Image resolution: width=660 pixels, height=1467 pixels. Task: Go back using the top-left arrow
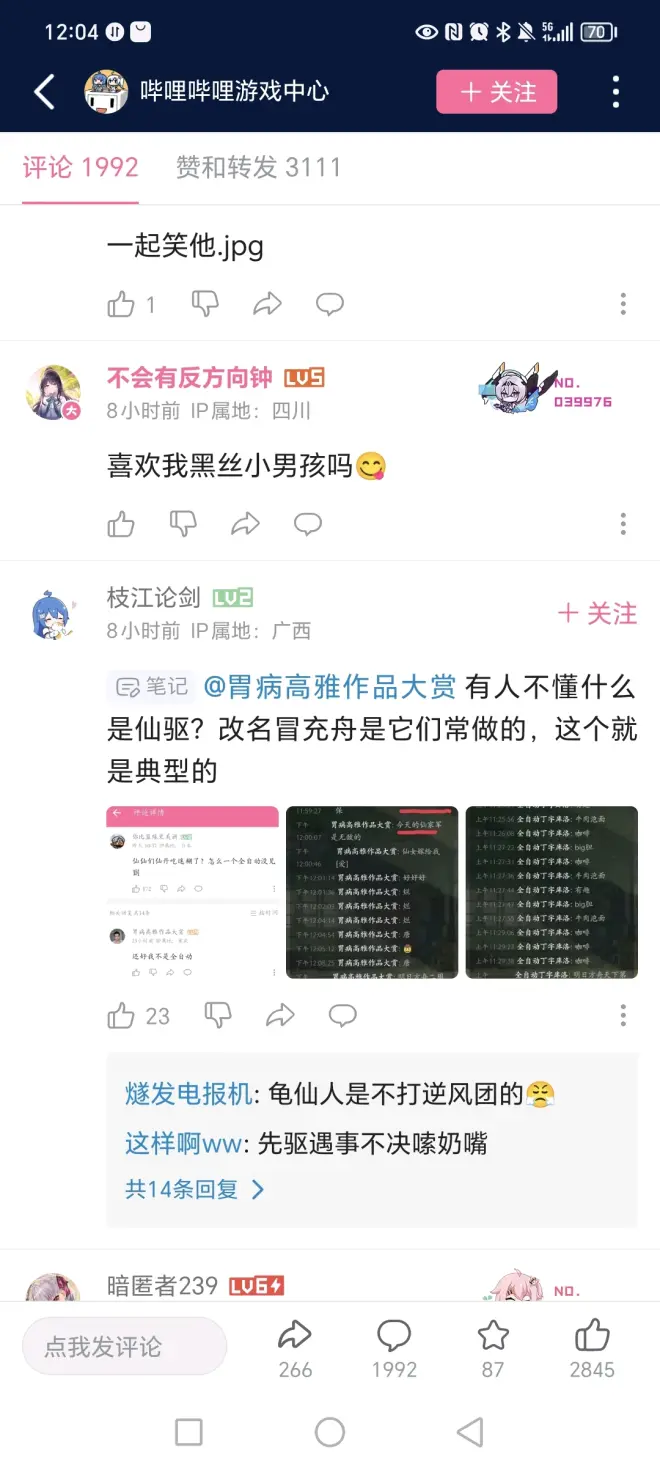[x=44, y=91]
